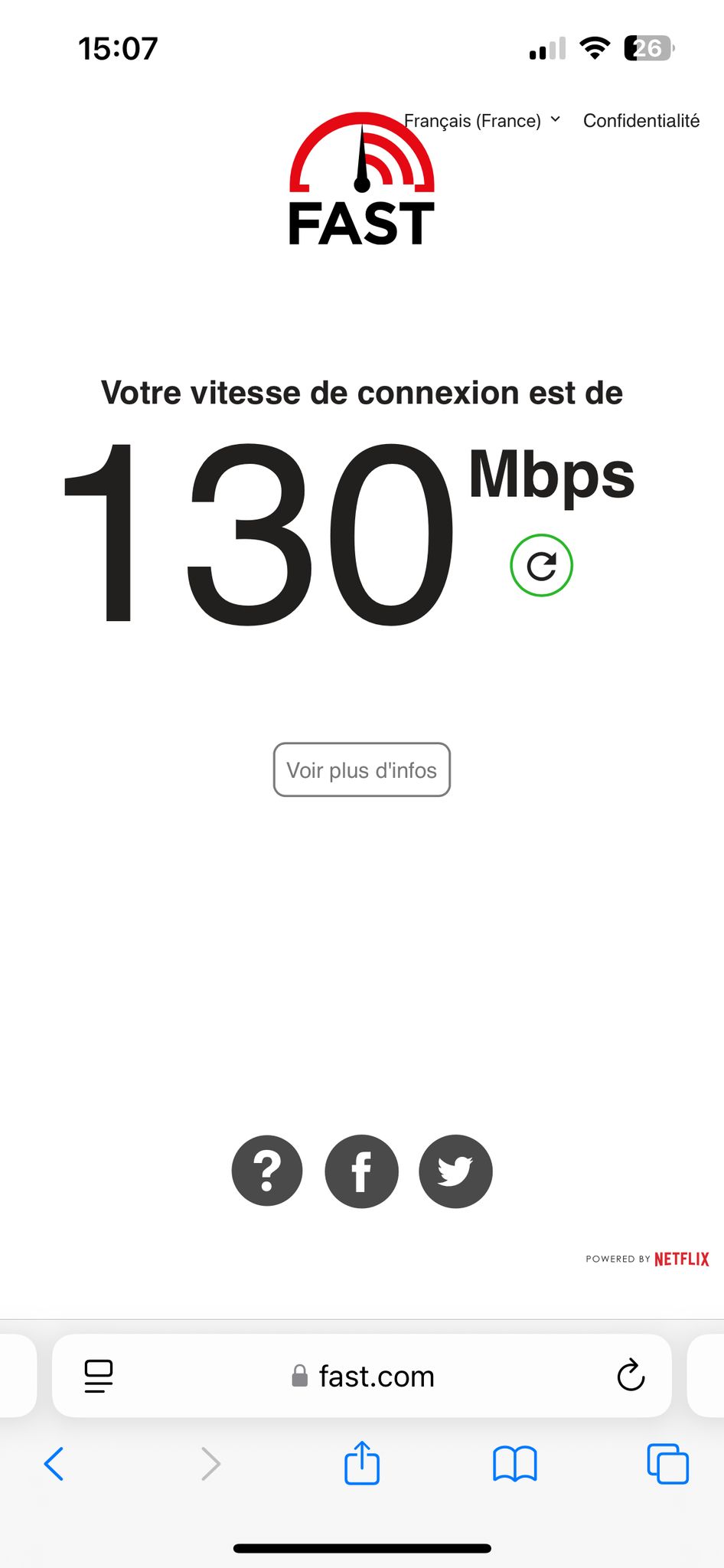Open Safari bookmarks
Screen dimensions: 724x1568
[x=515, y=1464]
